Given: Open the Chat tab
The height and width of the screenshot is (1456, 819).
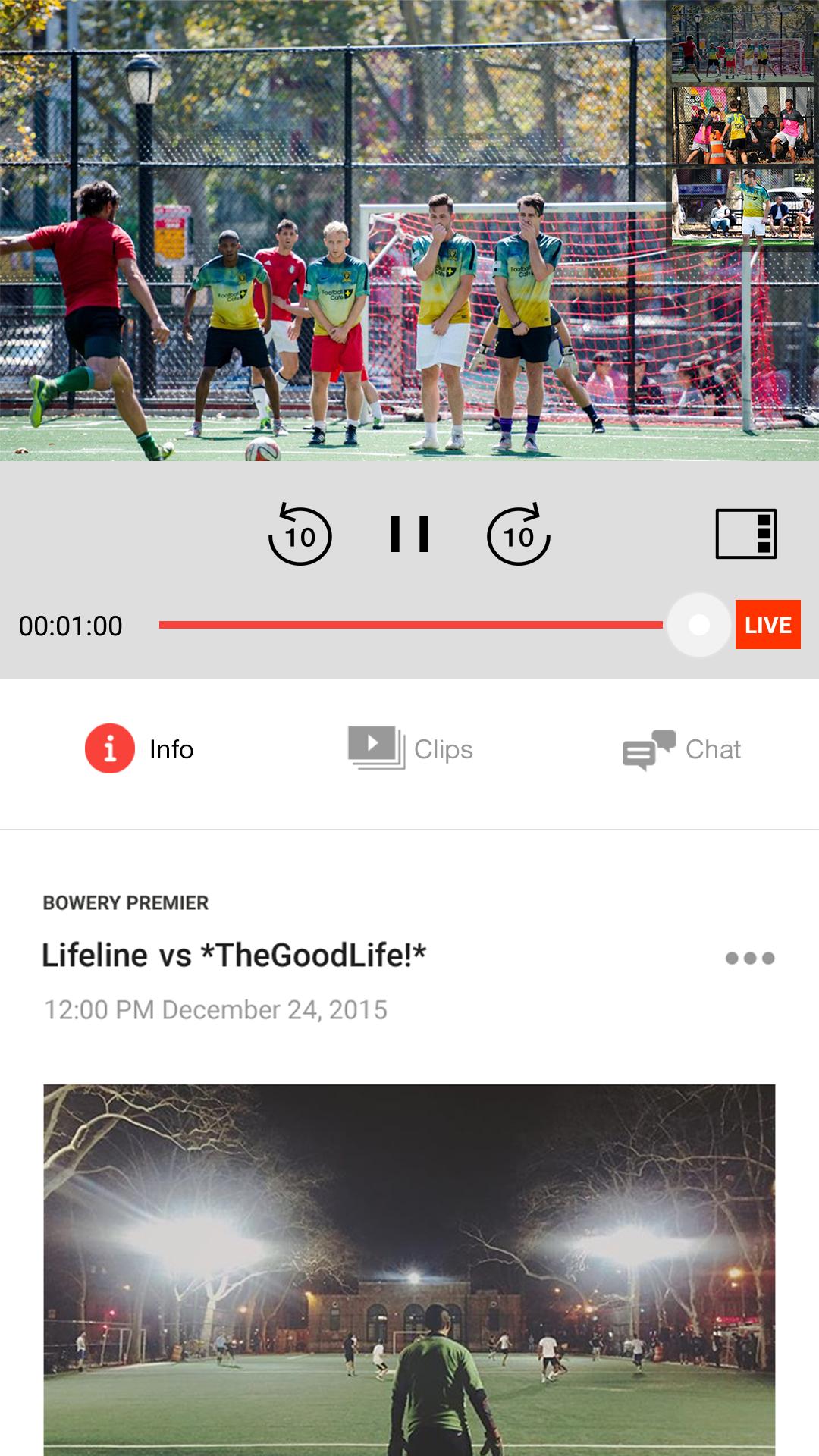Looking at the screenshot, I should tap(681, 749).
